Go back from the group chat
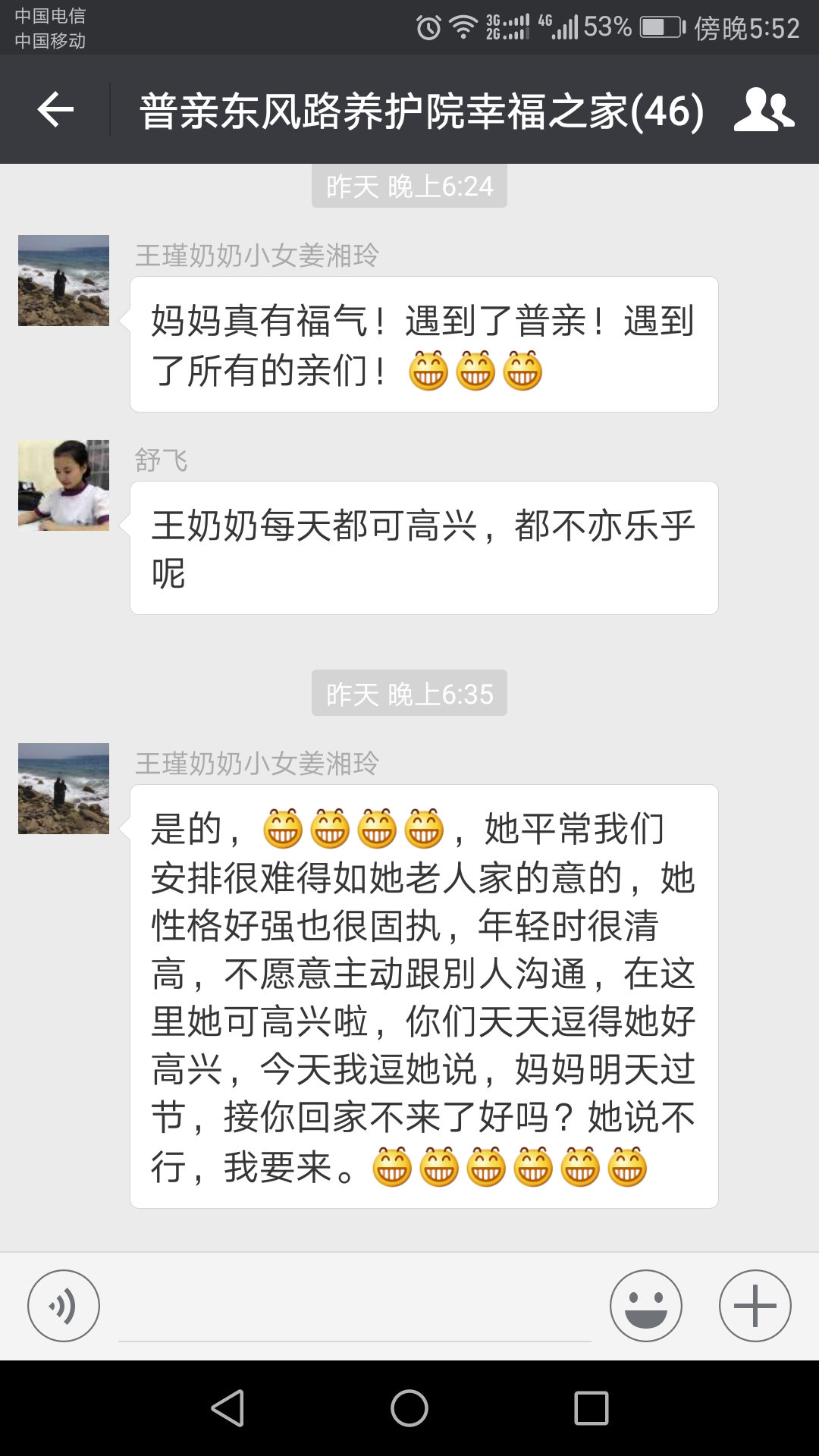819x1456 pixels. [x=55, y=110]
